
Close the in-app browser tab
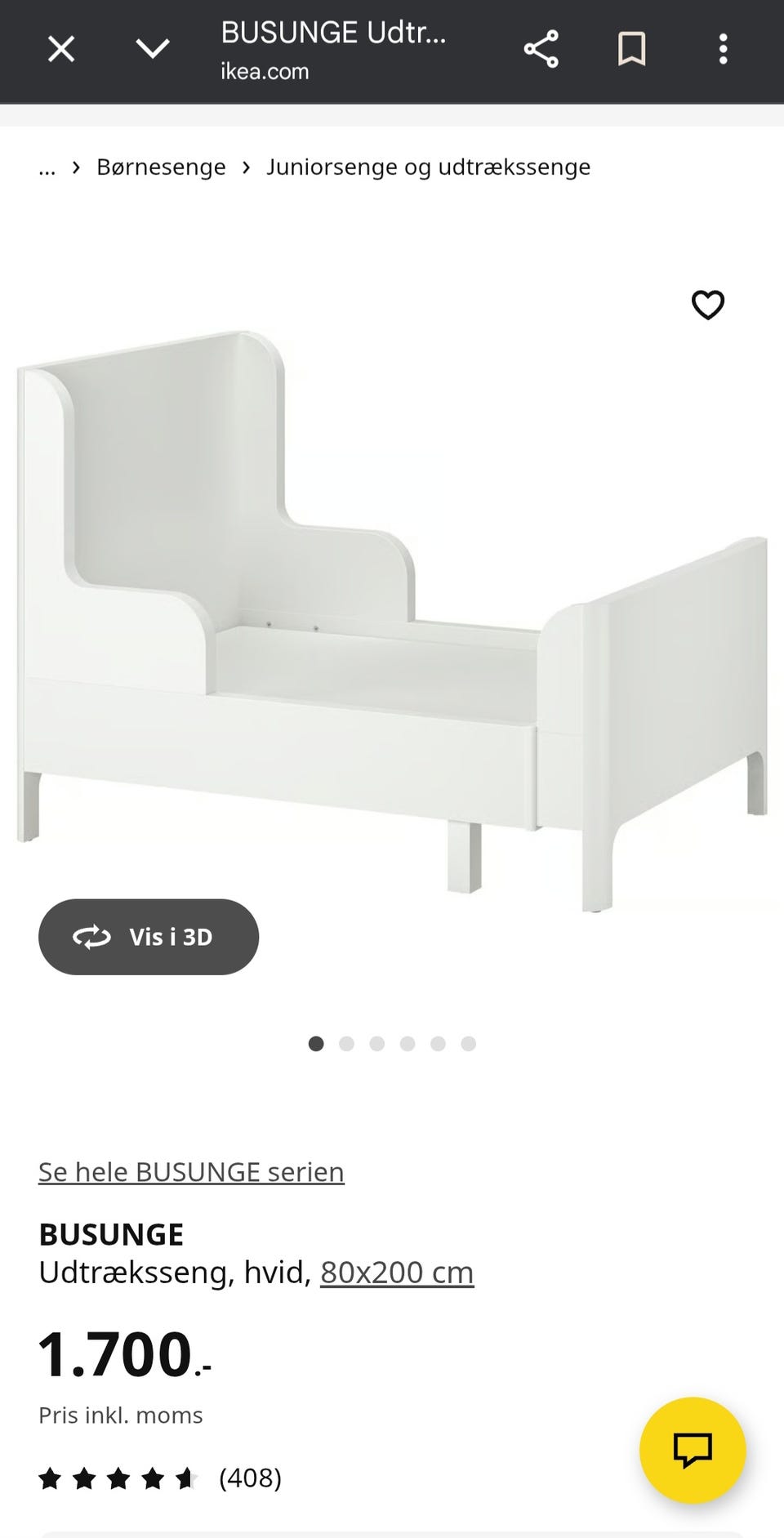(61, 50)
